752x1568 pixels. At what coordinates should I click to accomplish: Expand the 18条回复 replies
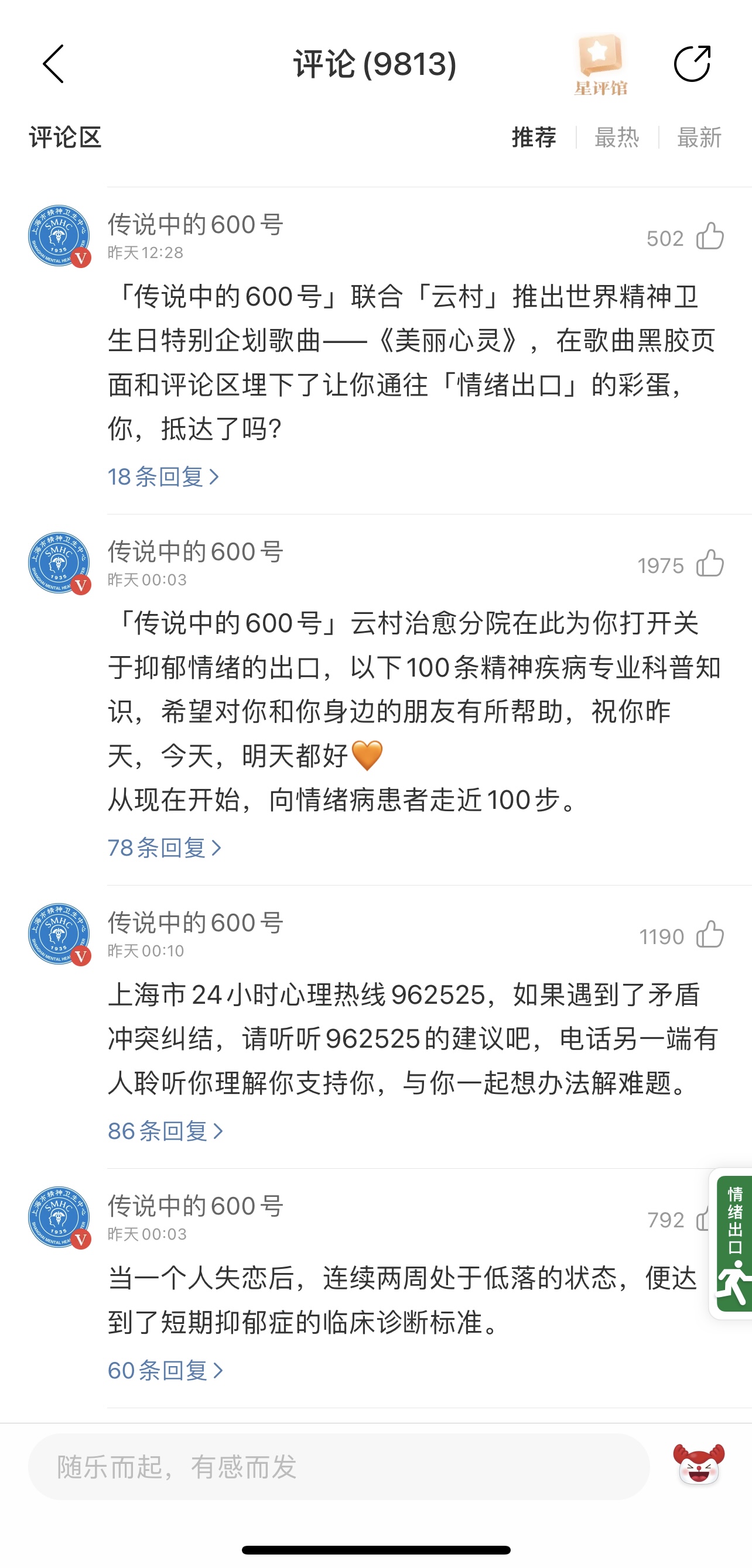pos(163,476)
